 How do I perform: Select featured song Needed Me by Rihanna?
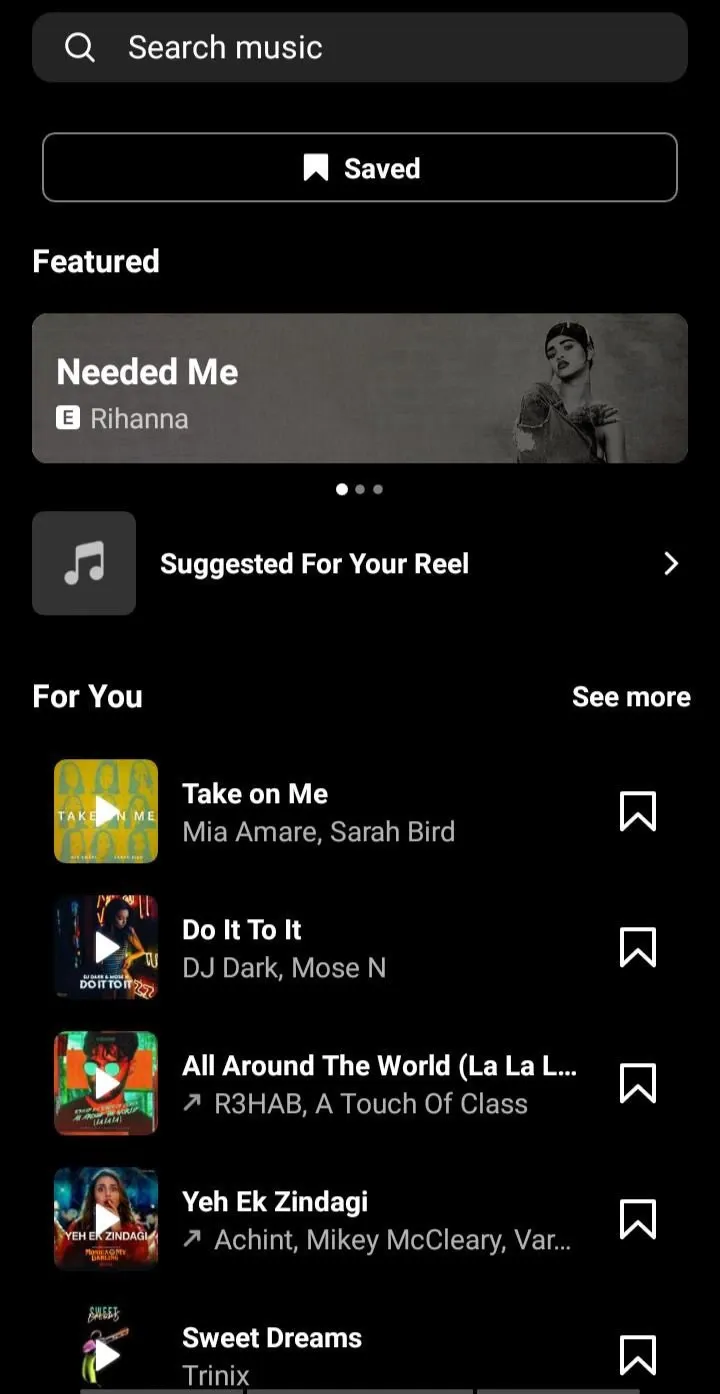(x=360, y=388)
